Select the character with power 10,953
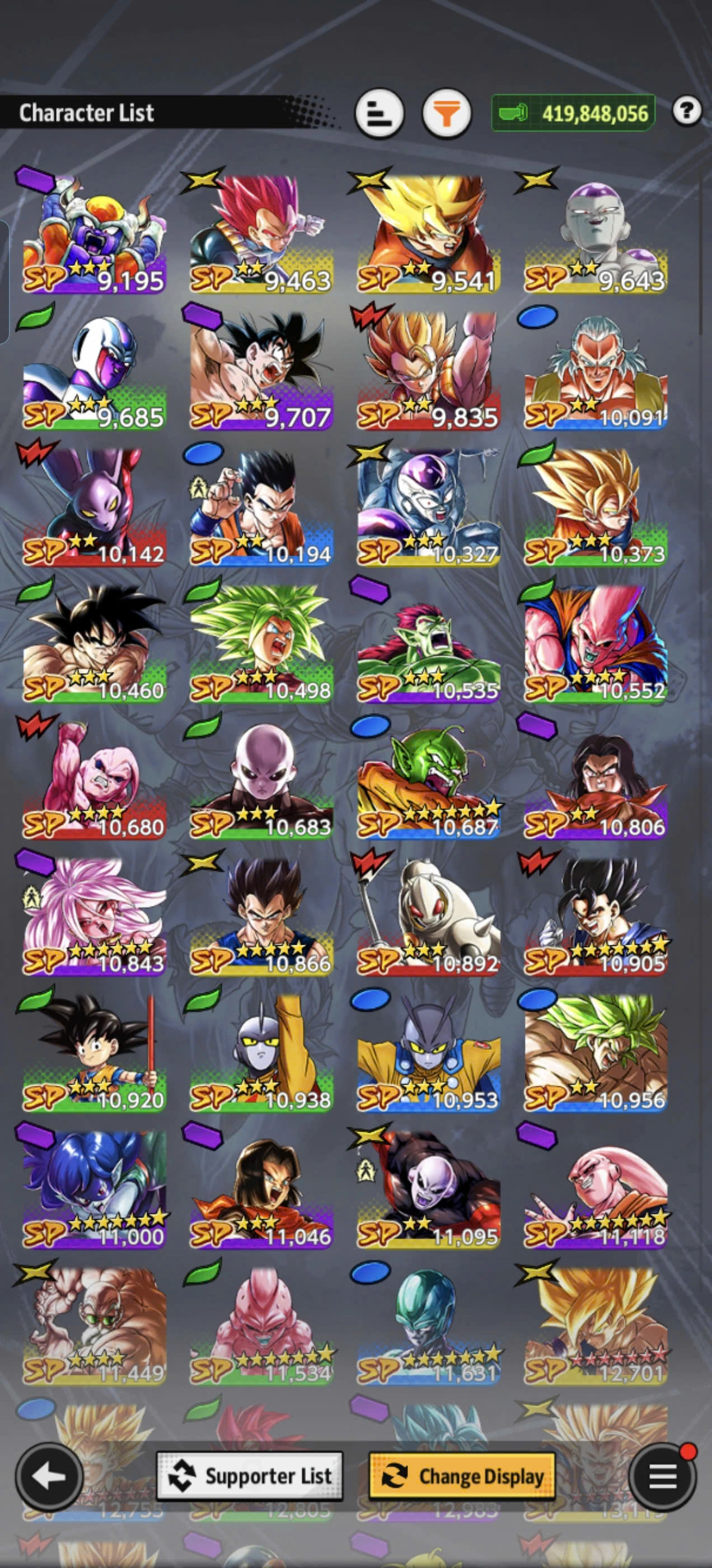The image size is (712, 1568). click(428, 1052)
